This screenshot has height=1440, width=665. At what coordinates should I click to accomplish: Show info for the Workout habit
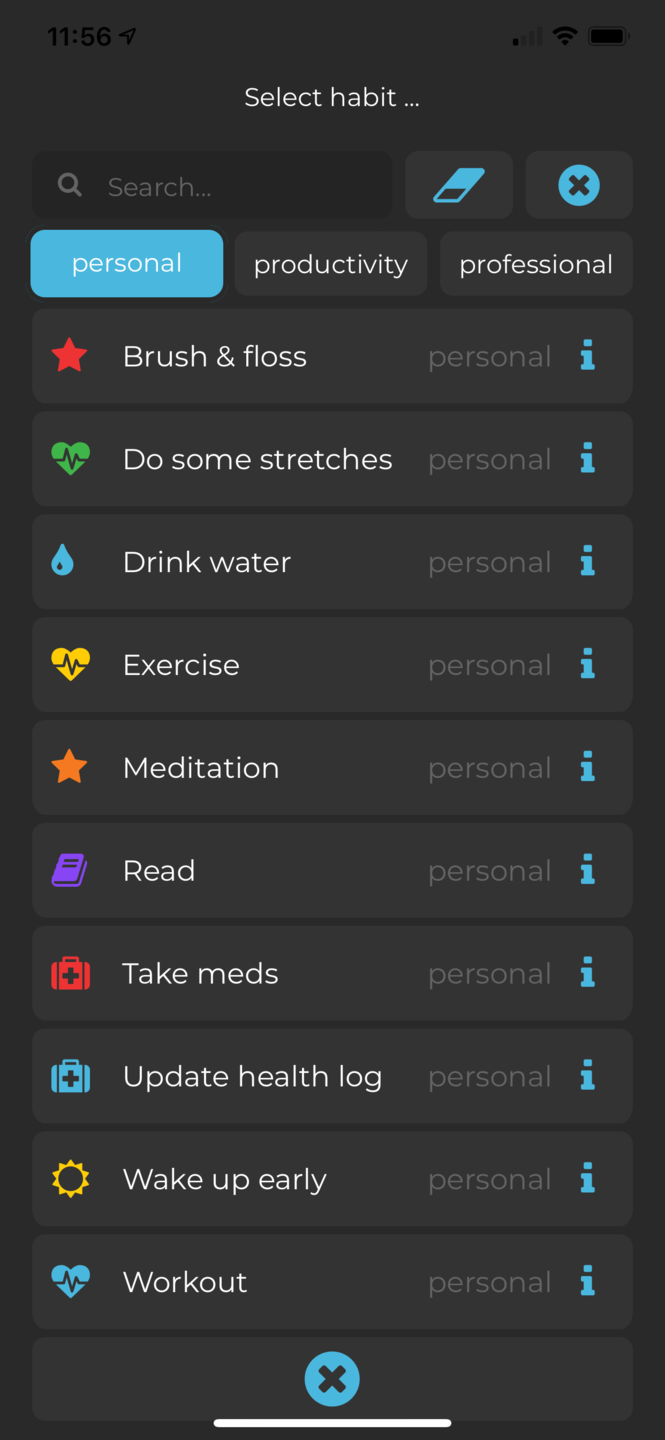(588, 1282)
